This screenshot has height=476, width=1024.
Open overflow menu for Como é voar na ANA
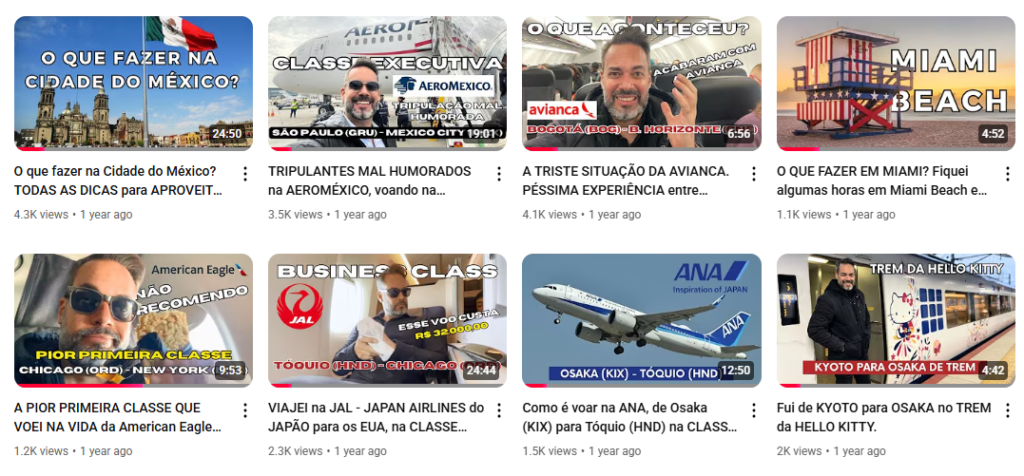pos(753,411)
